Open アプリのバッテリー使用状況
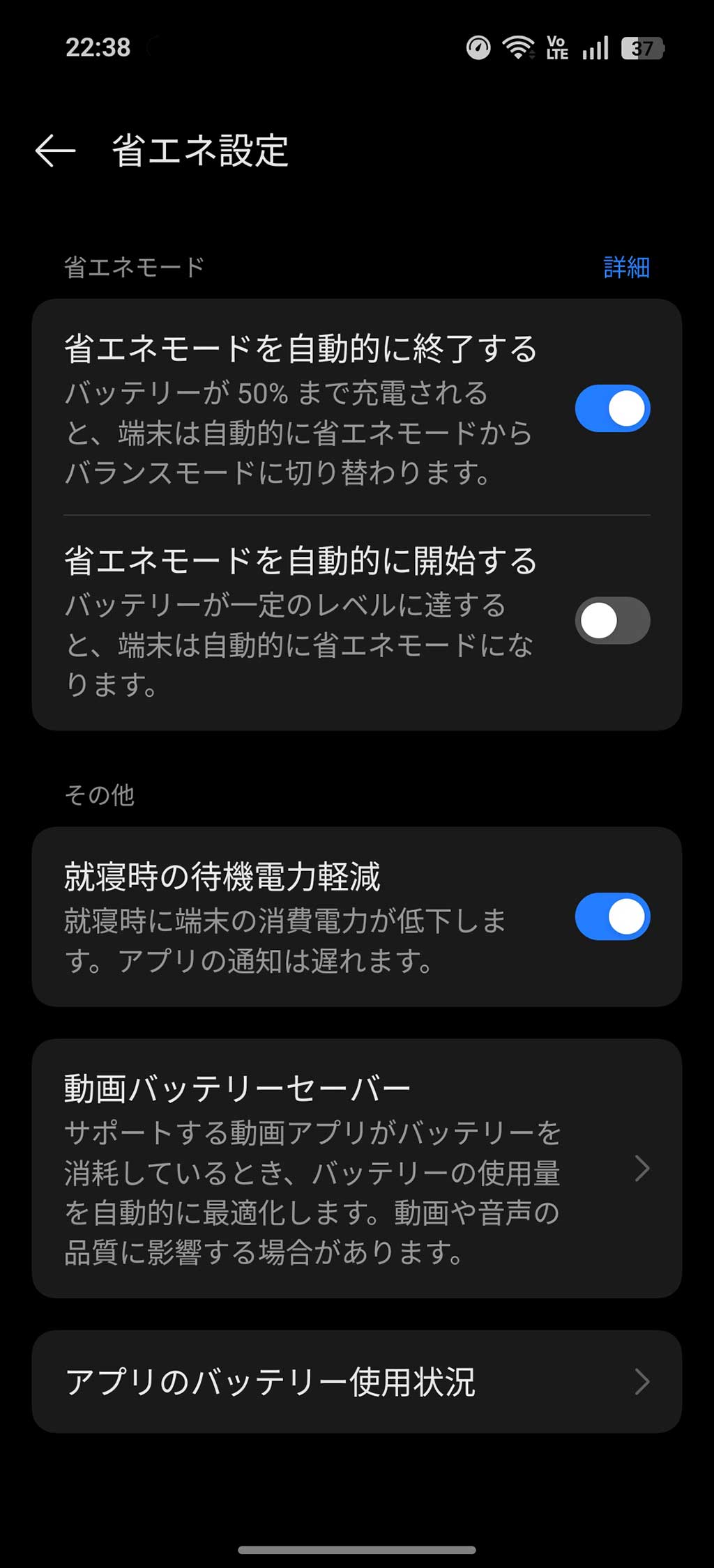The width and height of the screenshot is (714, 1568). point(357,1382)
